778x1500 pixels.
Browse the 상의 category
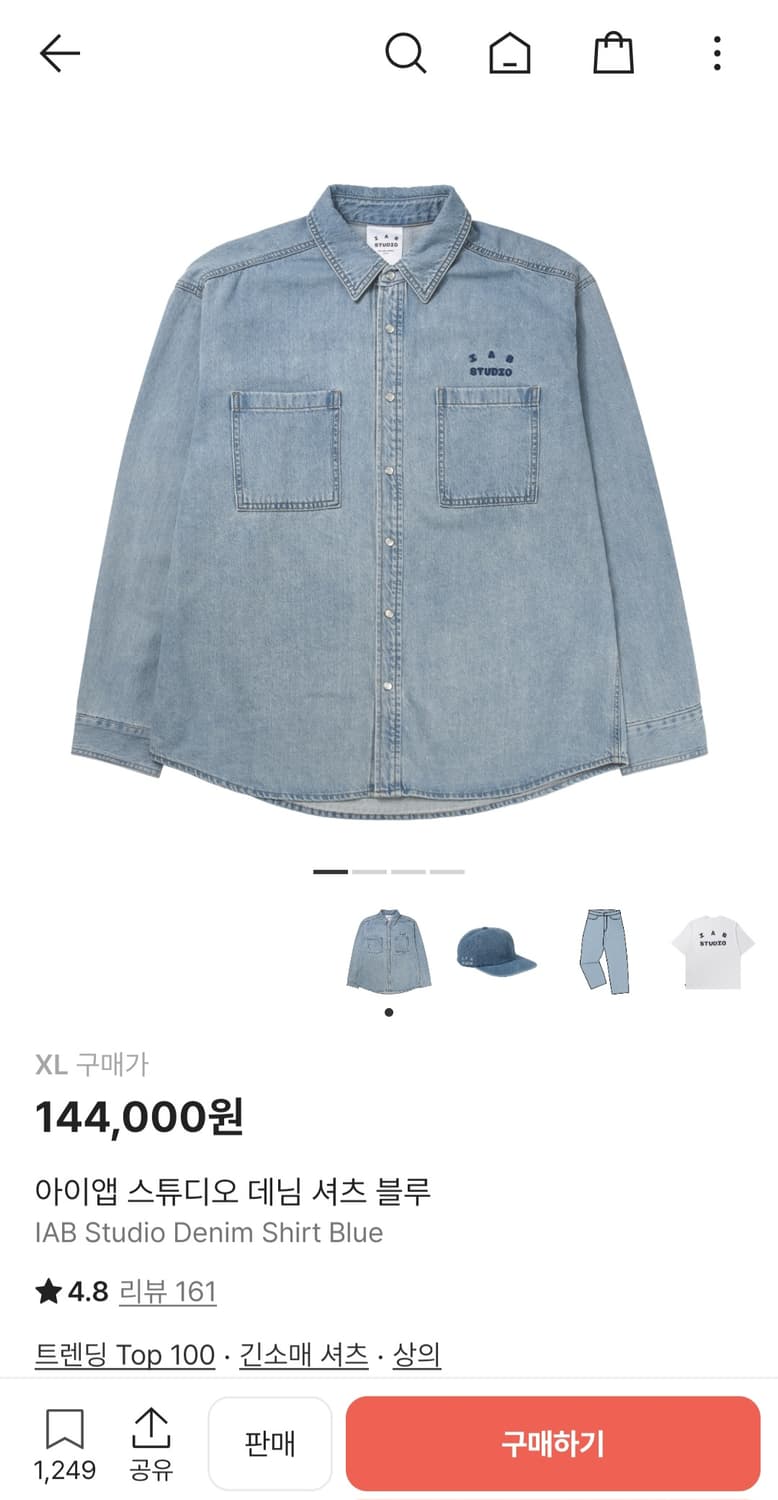click(x=416, y=1355)
